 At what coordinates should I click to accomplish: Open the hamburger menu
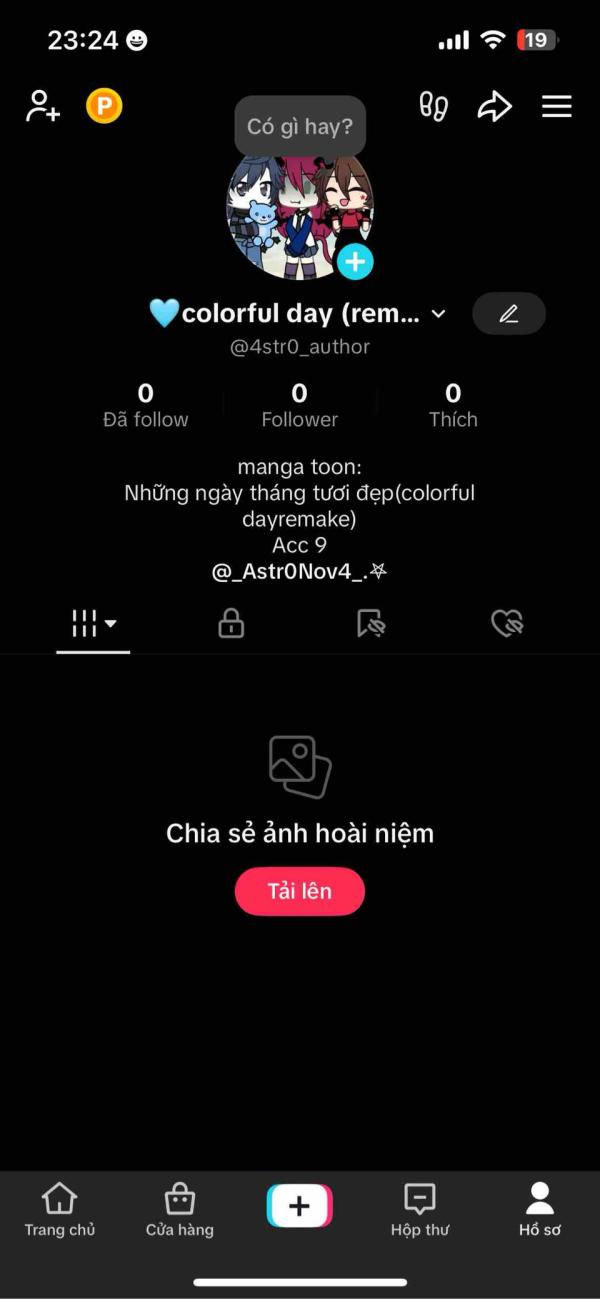pyautogui.click(x=557, y=106)
